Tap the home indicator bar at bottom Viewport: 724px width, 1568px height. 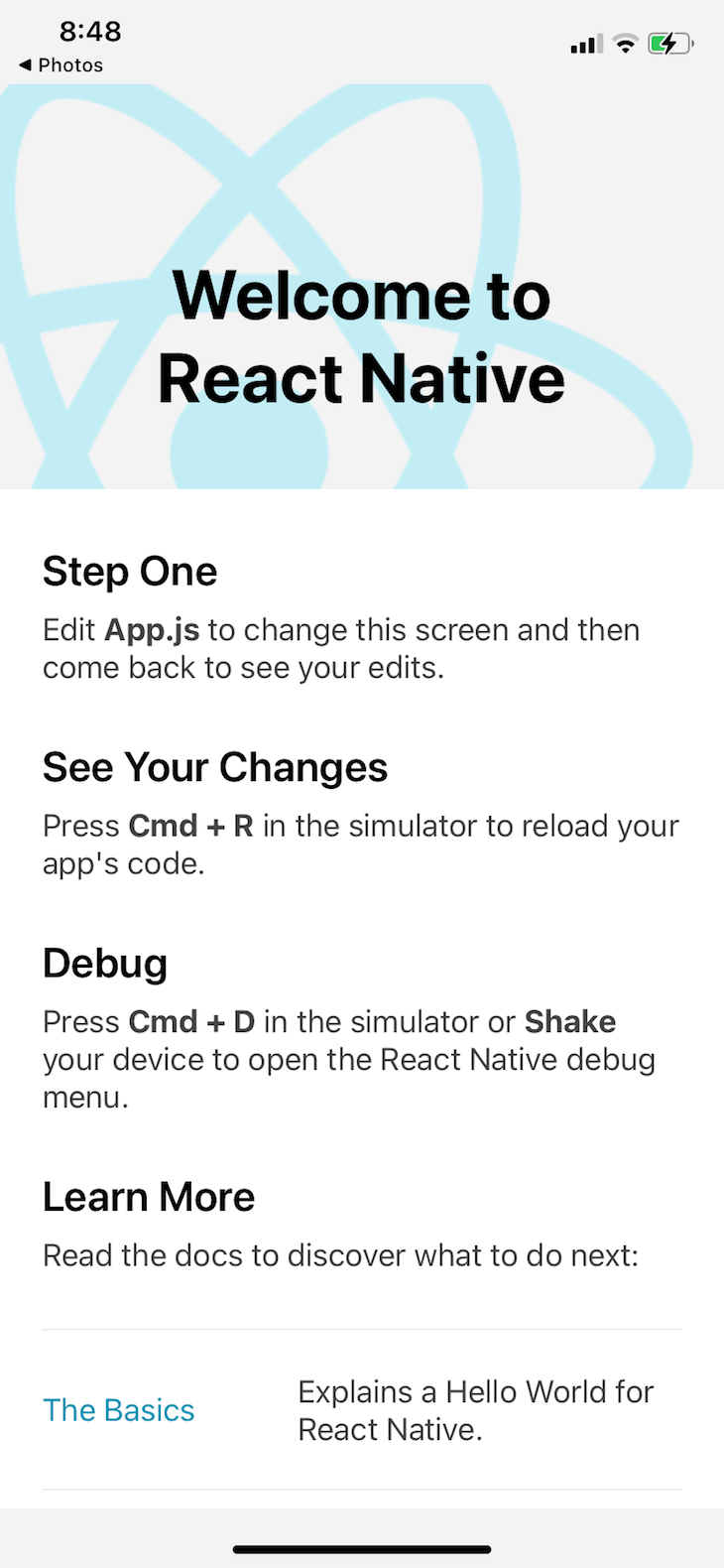click(x=361, y=1548)
